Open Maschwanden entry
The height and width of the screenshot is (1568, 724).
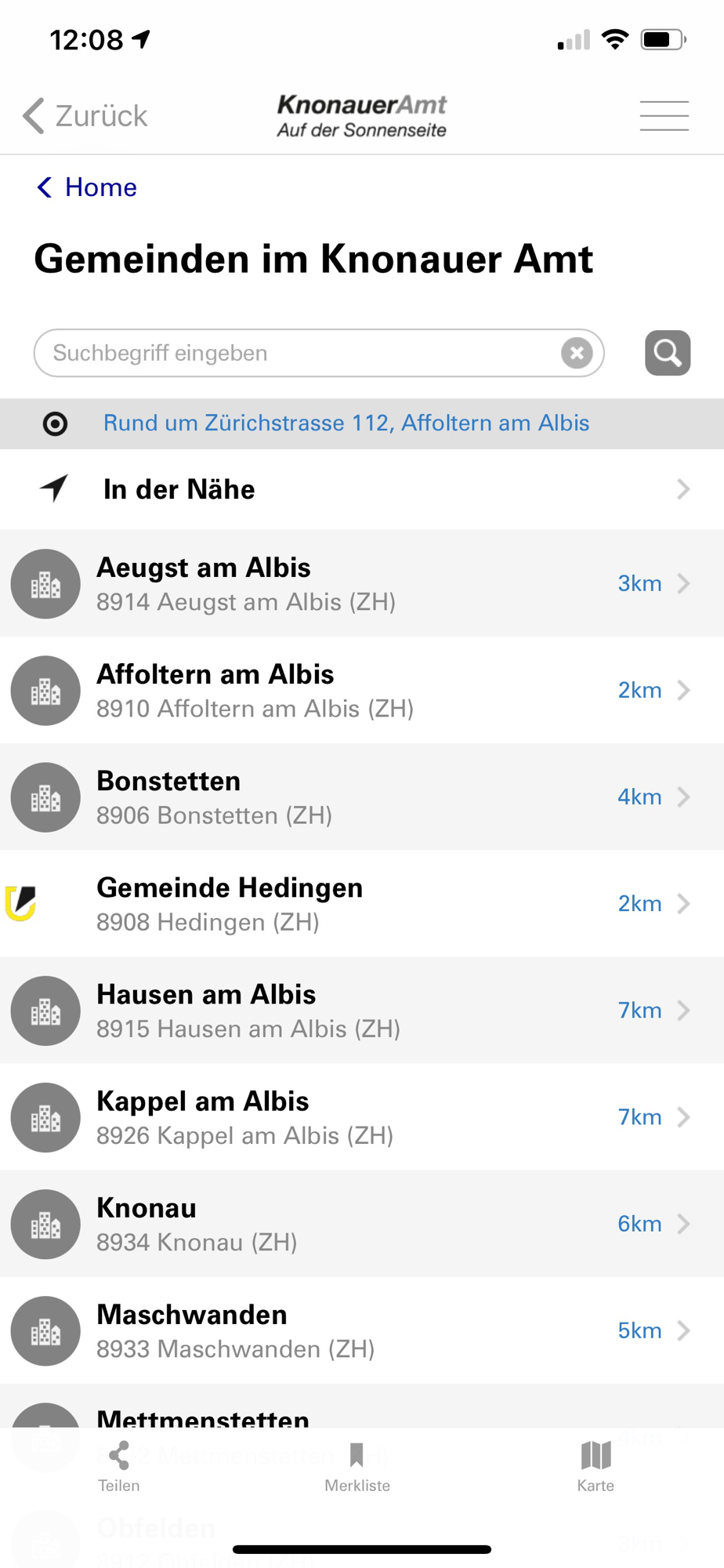point(362,1330)
